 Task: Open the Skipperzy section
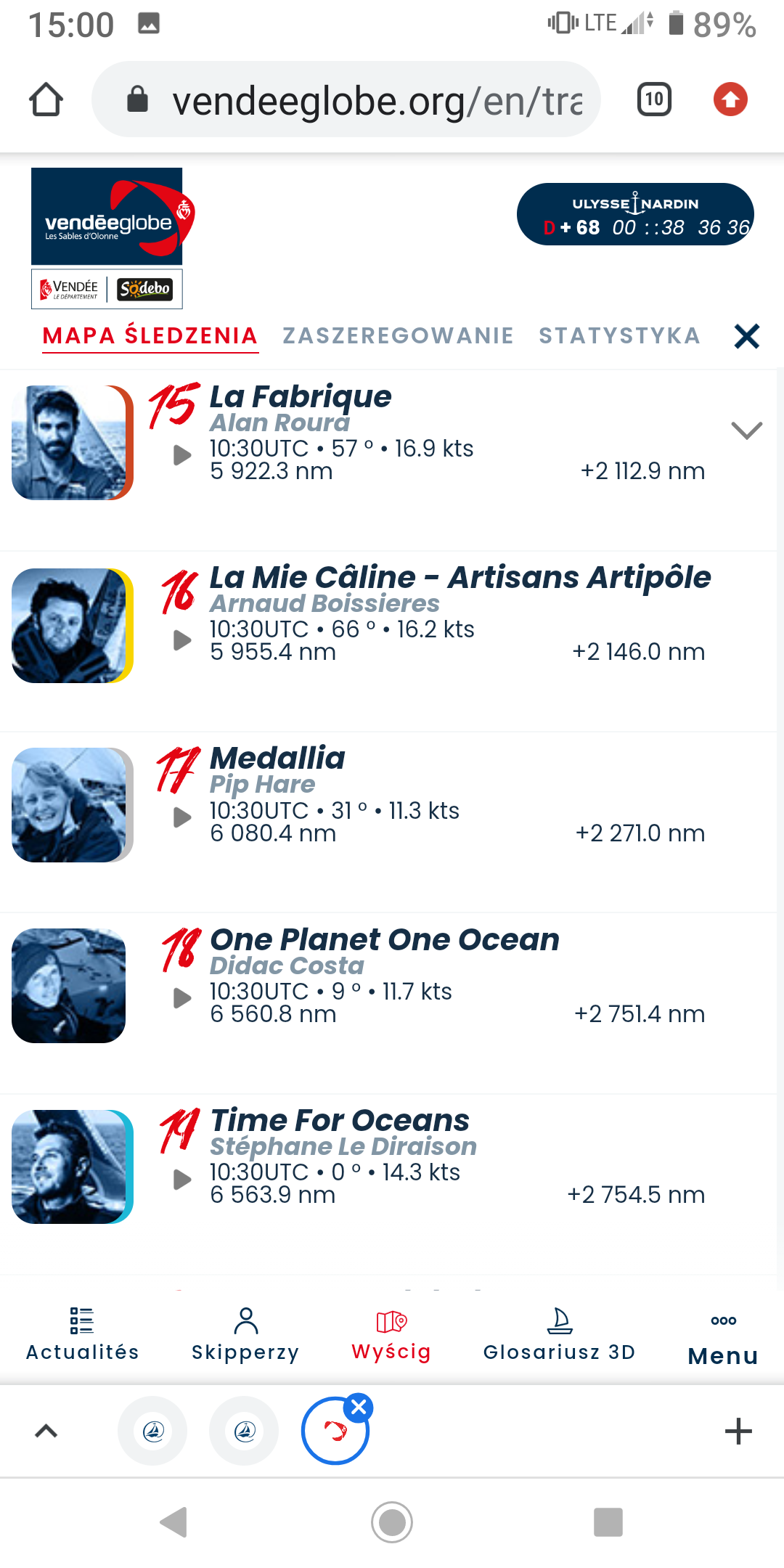pos(245,1334)
